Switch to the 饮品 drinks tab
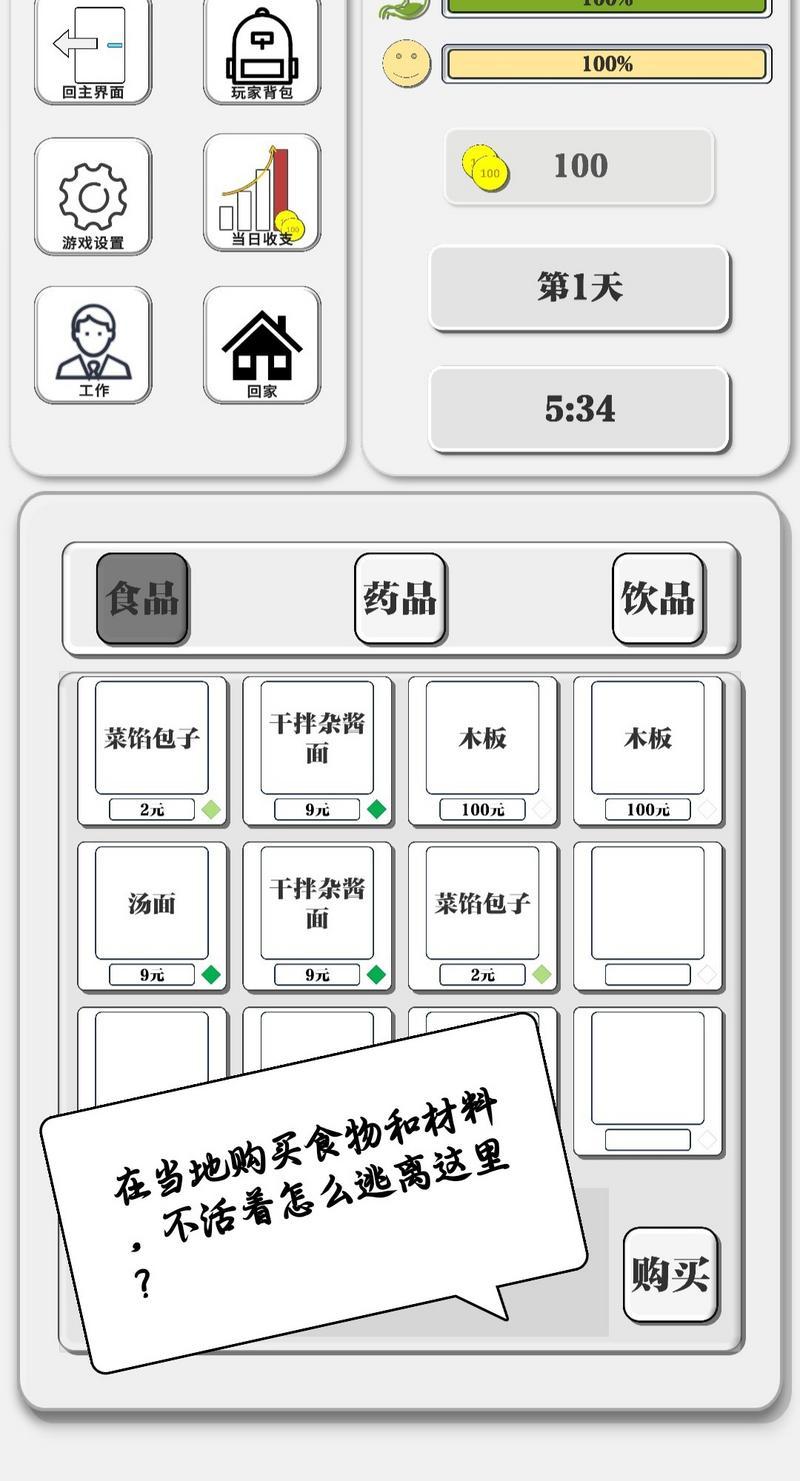Screen dimensions: 800x1481 (658, 598)
